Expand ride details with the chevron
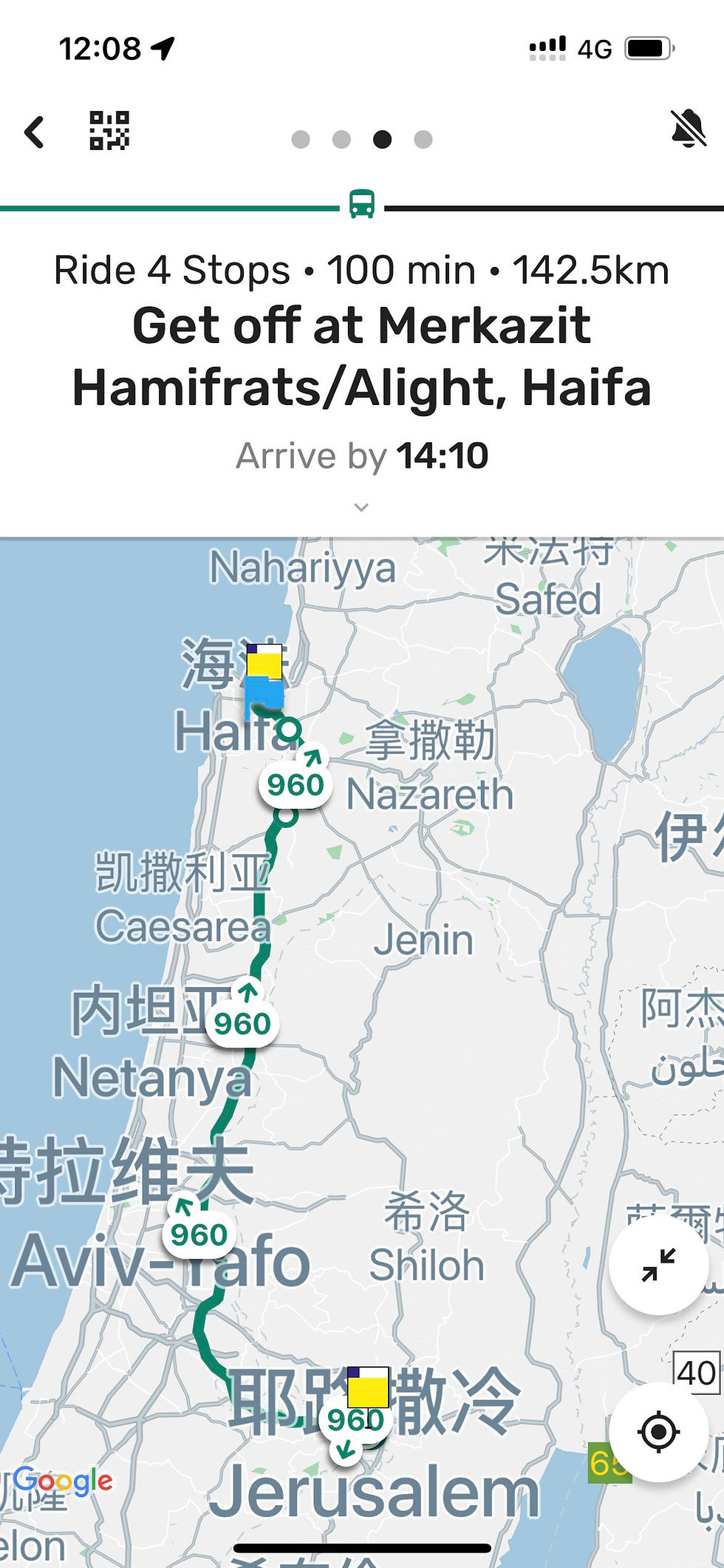Viewport: 724px width, 1568px height. (x=361, y=507)
